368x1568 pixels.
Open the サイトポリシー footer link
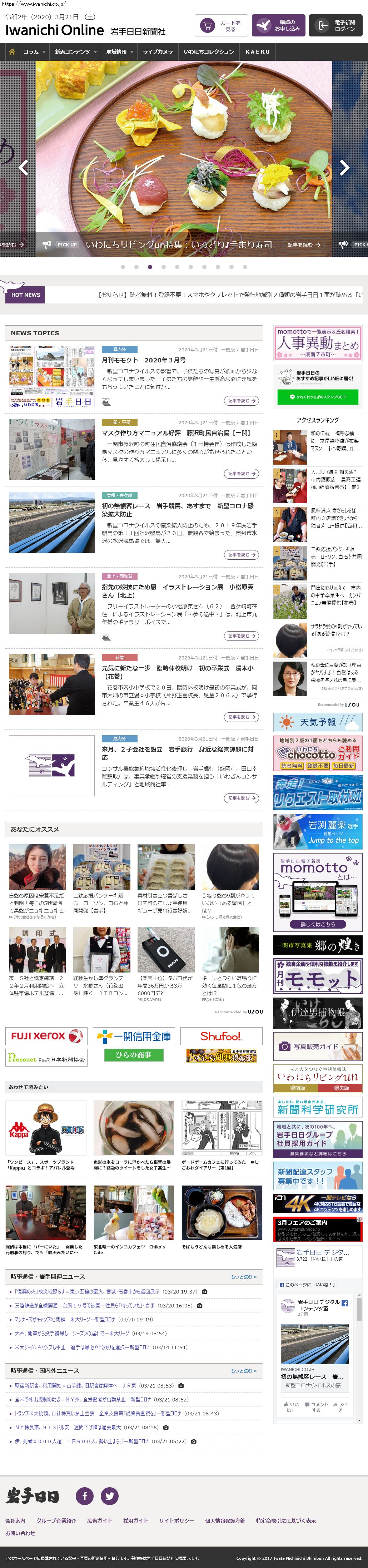coord(176,1520)
